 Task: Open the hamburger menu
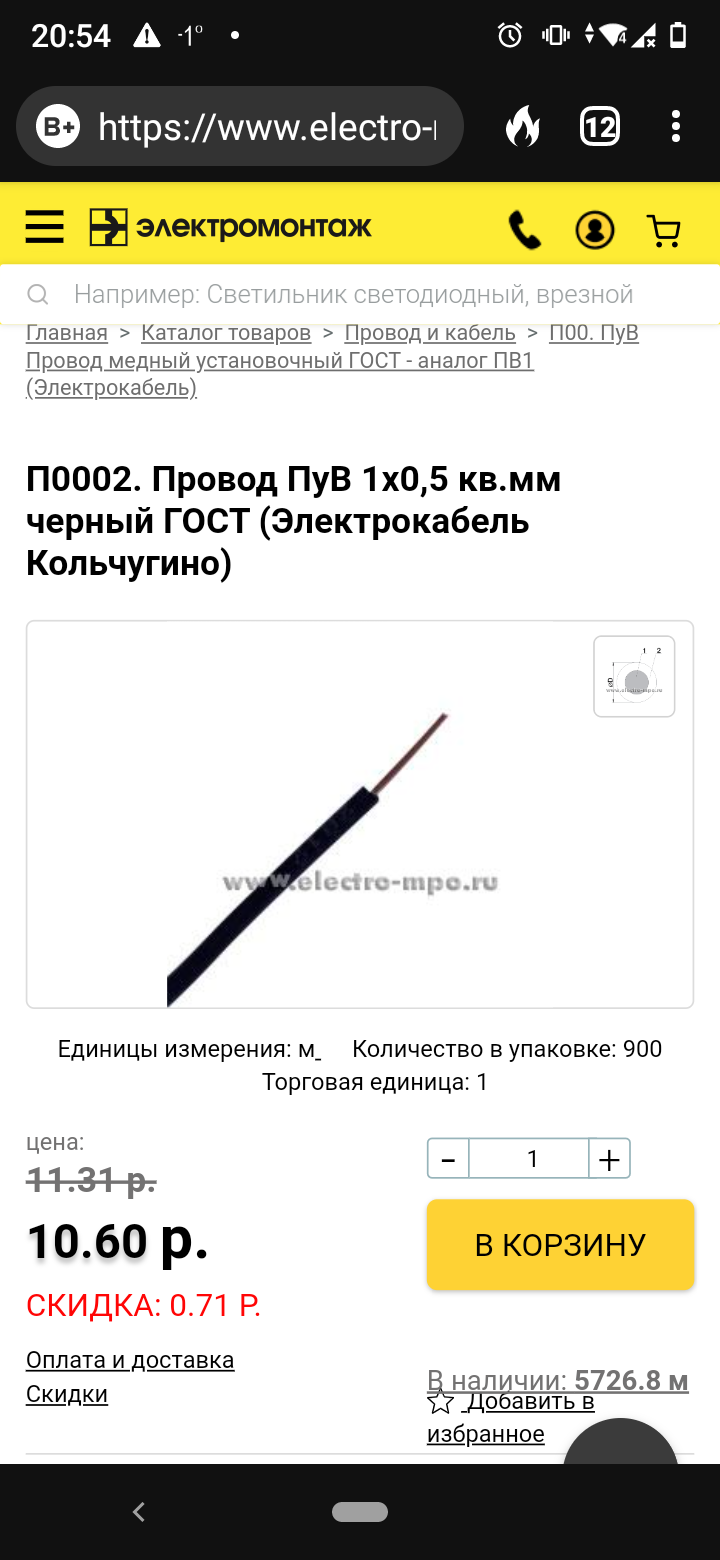tap(44, 228)
